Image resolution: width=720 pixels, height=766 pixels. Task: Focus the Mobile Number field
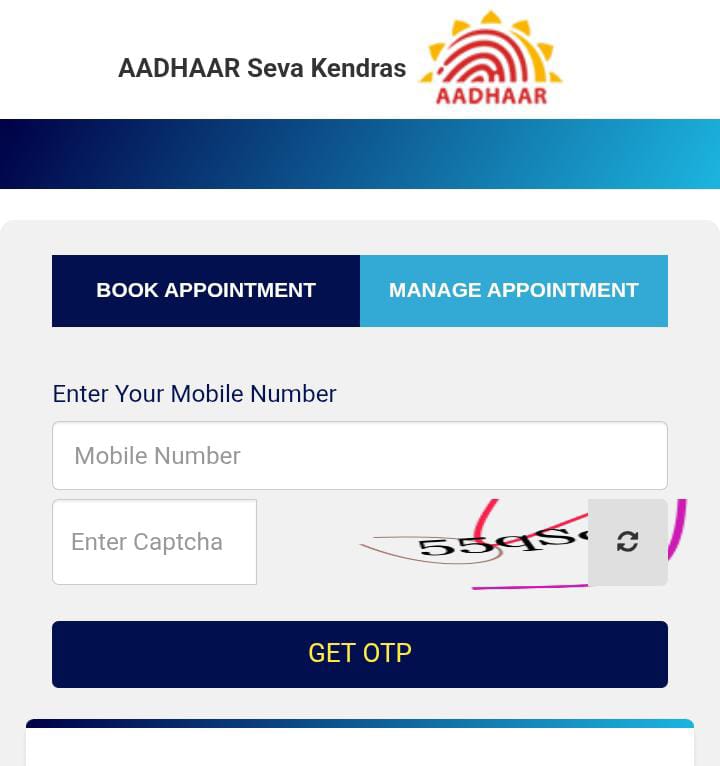pyautogui.click(x=359, y=456)
